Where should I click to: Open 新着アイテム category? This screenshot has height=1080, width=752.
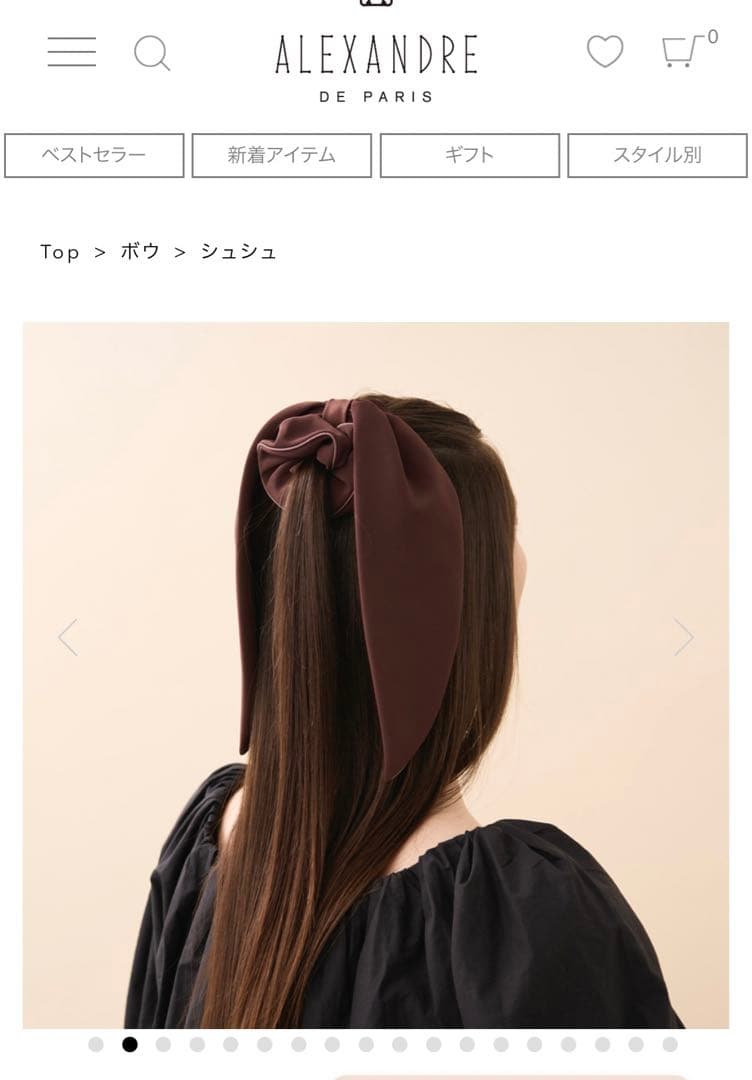pos(281,155)
